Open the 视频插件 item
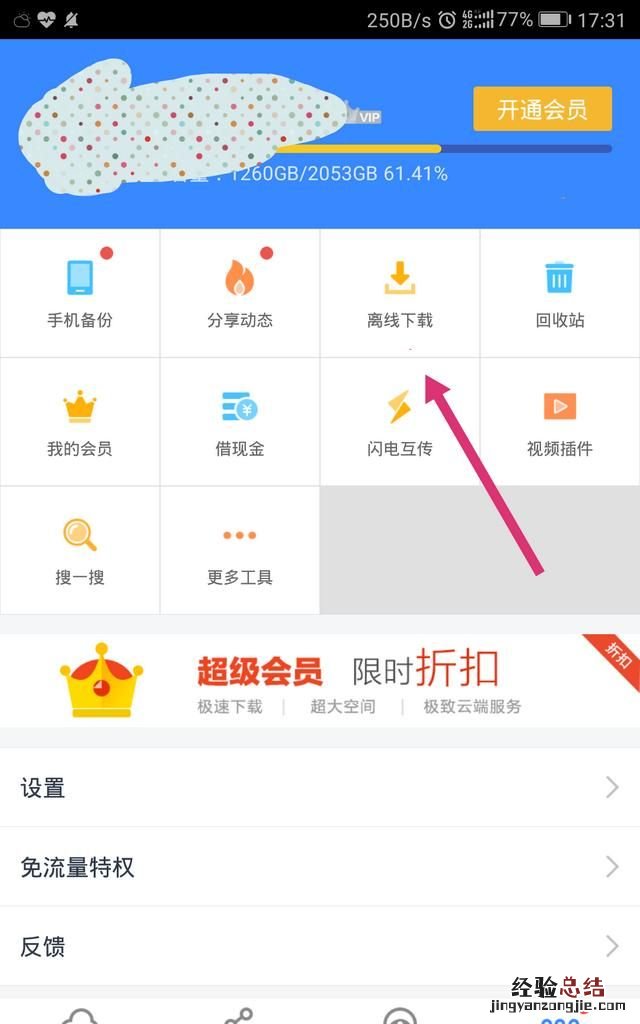Image resolution: width=640 pixels, height=1024 pixels. click(x=560, y=421)
